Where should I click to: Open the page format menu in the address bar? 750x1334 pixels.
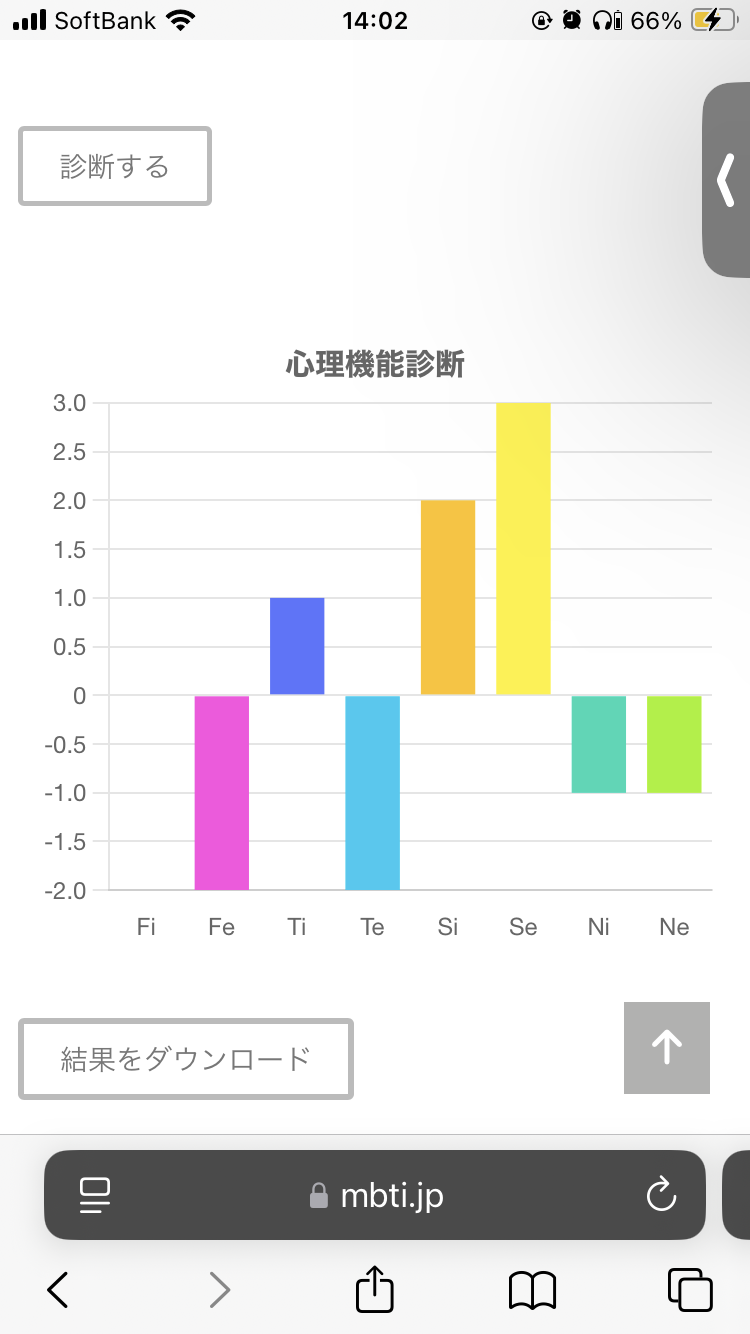pyautogui.click(x=95, y=1195)
